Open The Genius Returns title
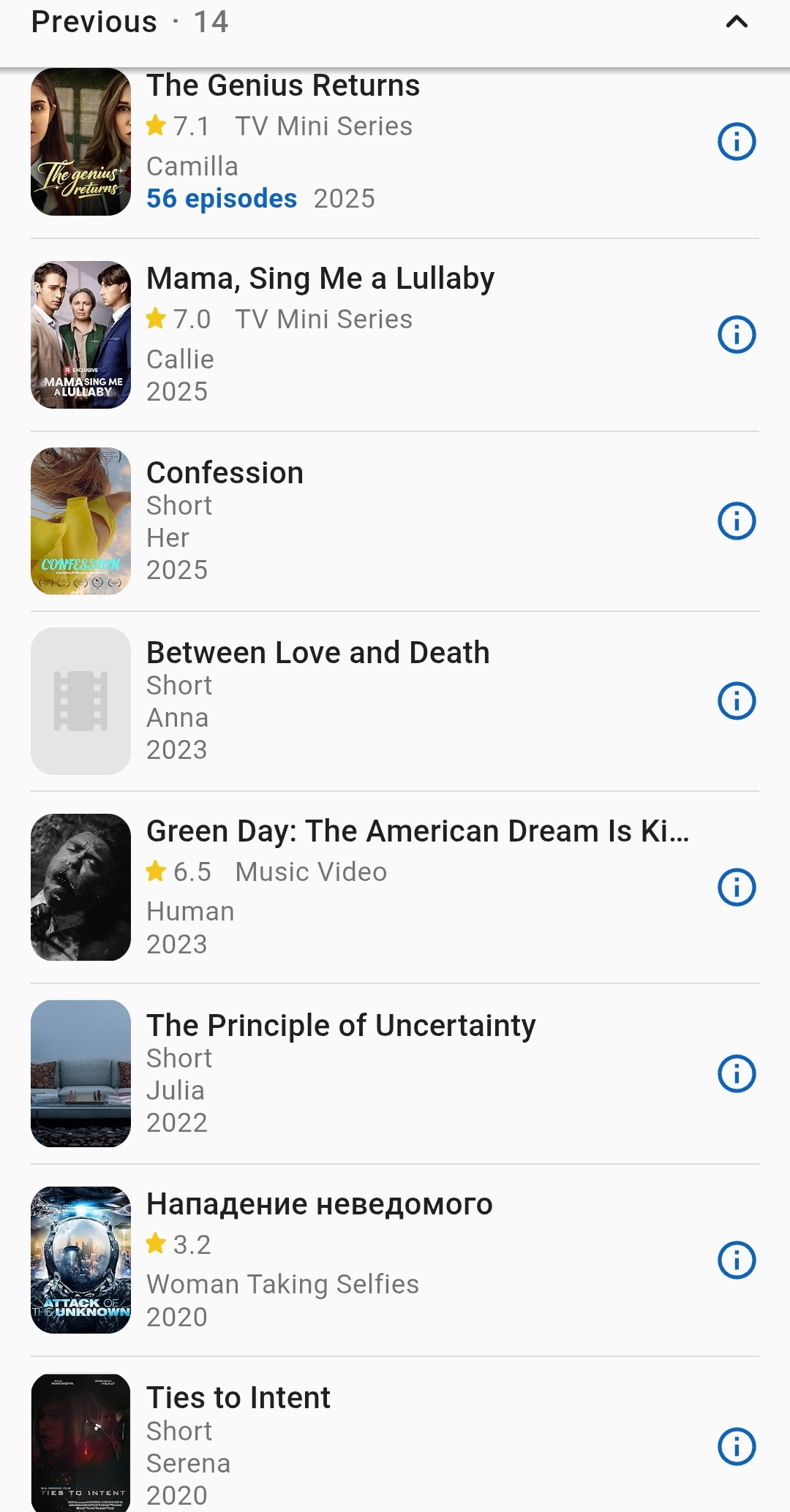Screen dimensions: 790x1512 pyautogui.click(x=283, y=86)
